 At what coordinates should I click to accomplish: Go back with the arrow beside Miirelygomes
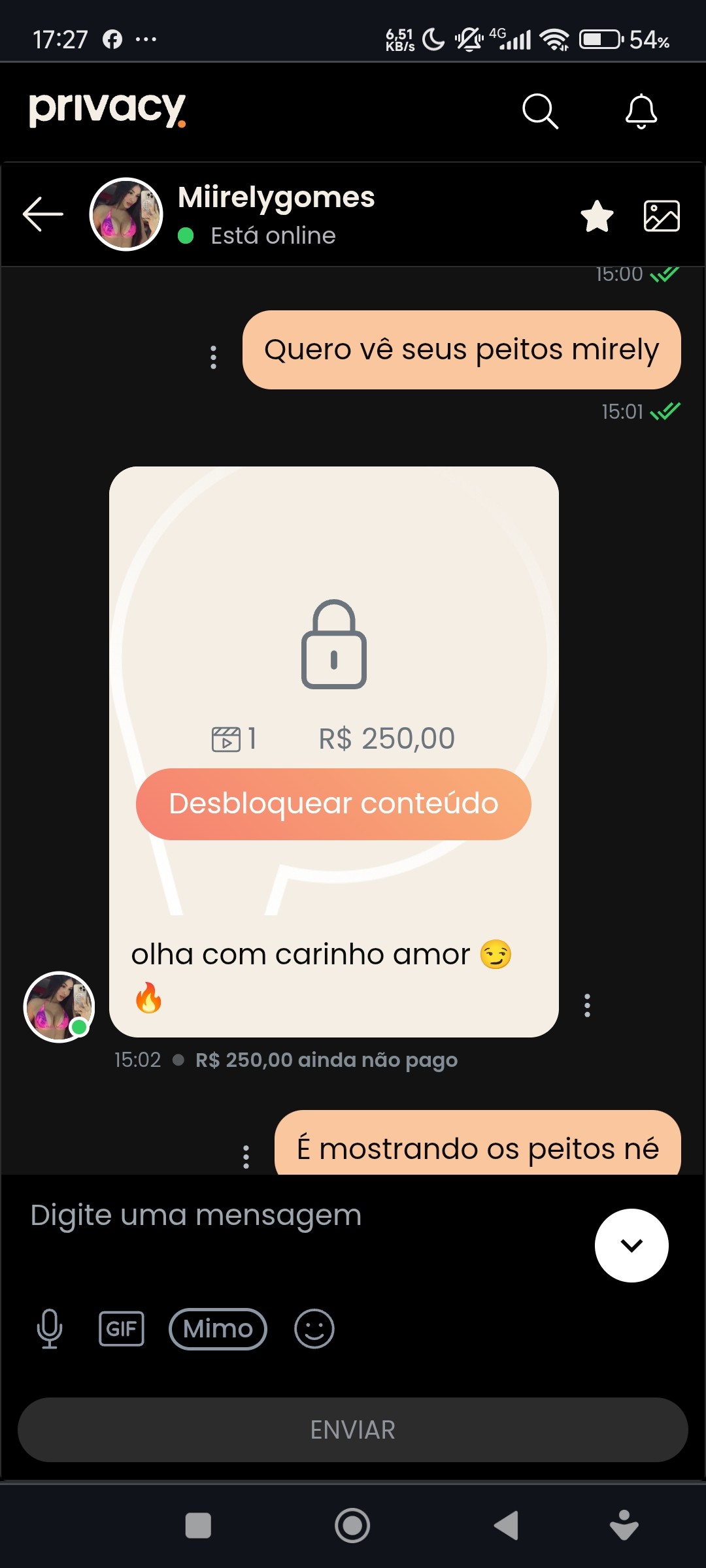[x=43, y=214]
